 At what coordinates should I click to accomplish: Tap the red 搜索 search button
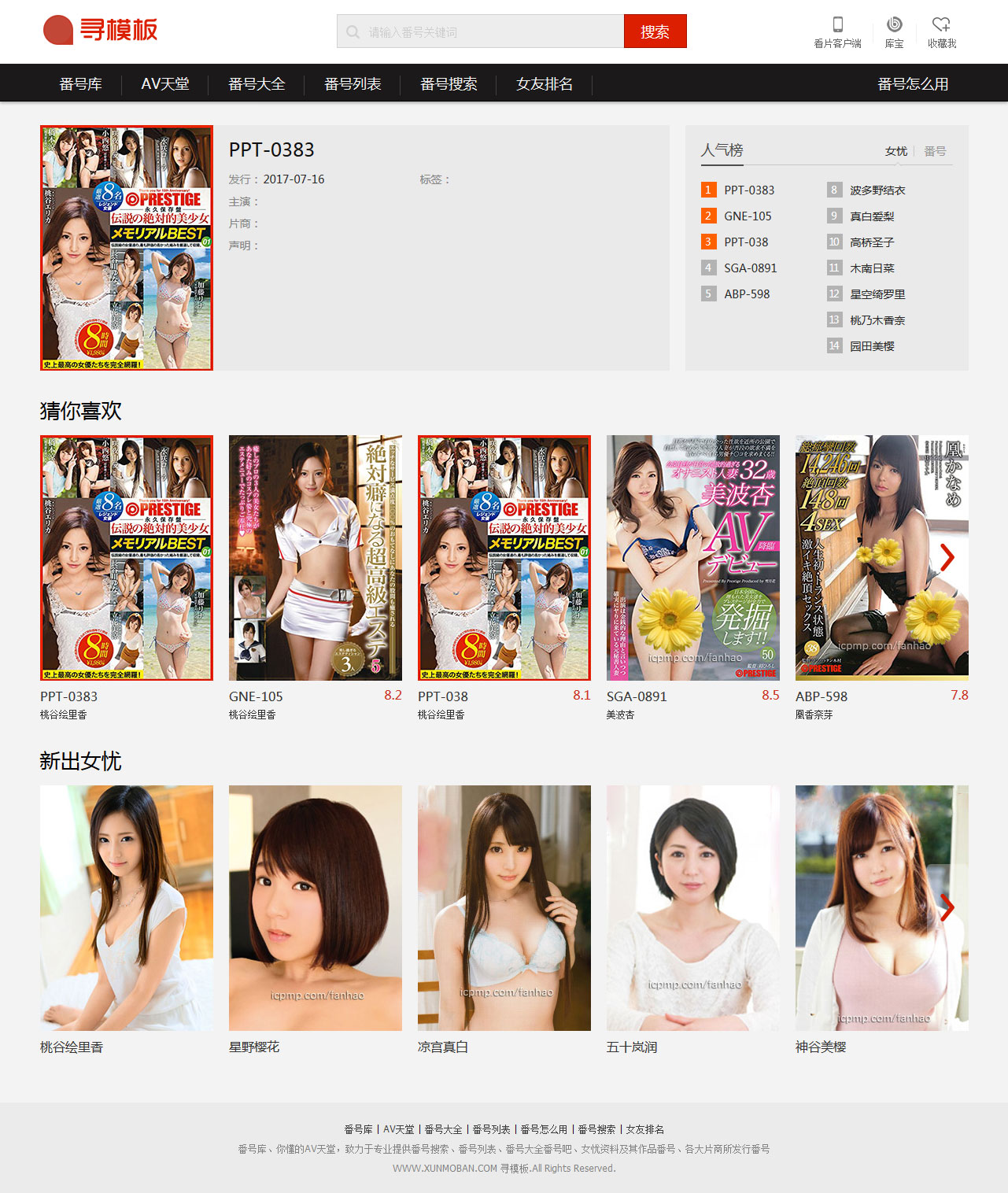[655, 31]
